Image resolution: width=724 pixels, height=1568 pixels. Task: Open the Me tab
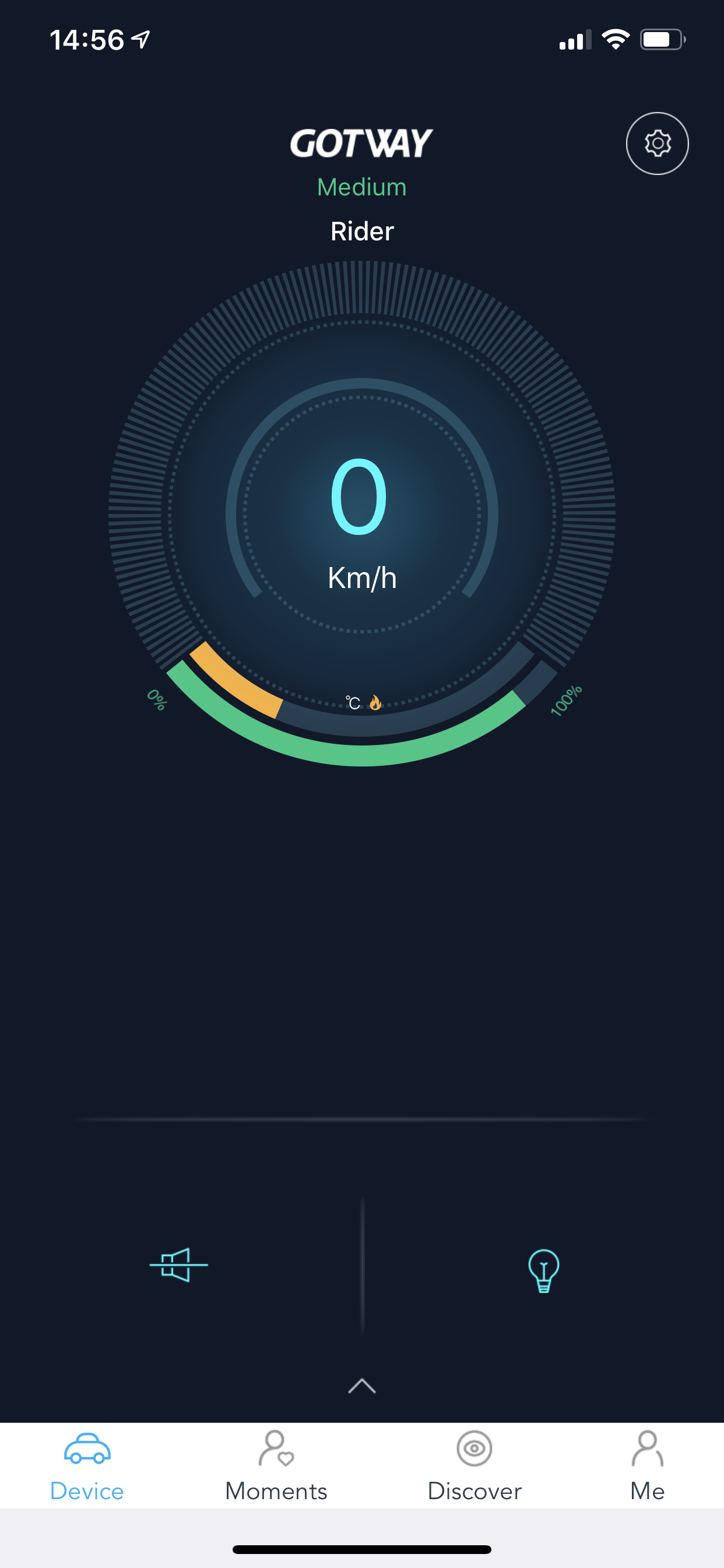pyautogui.click(x=647, y=1466)
